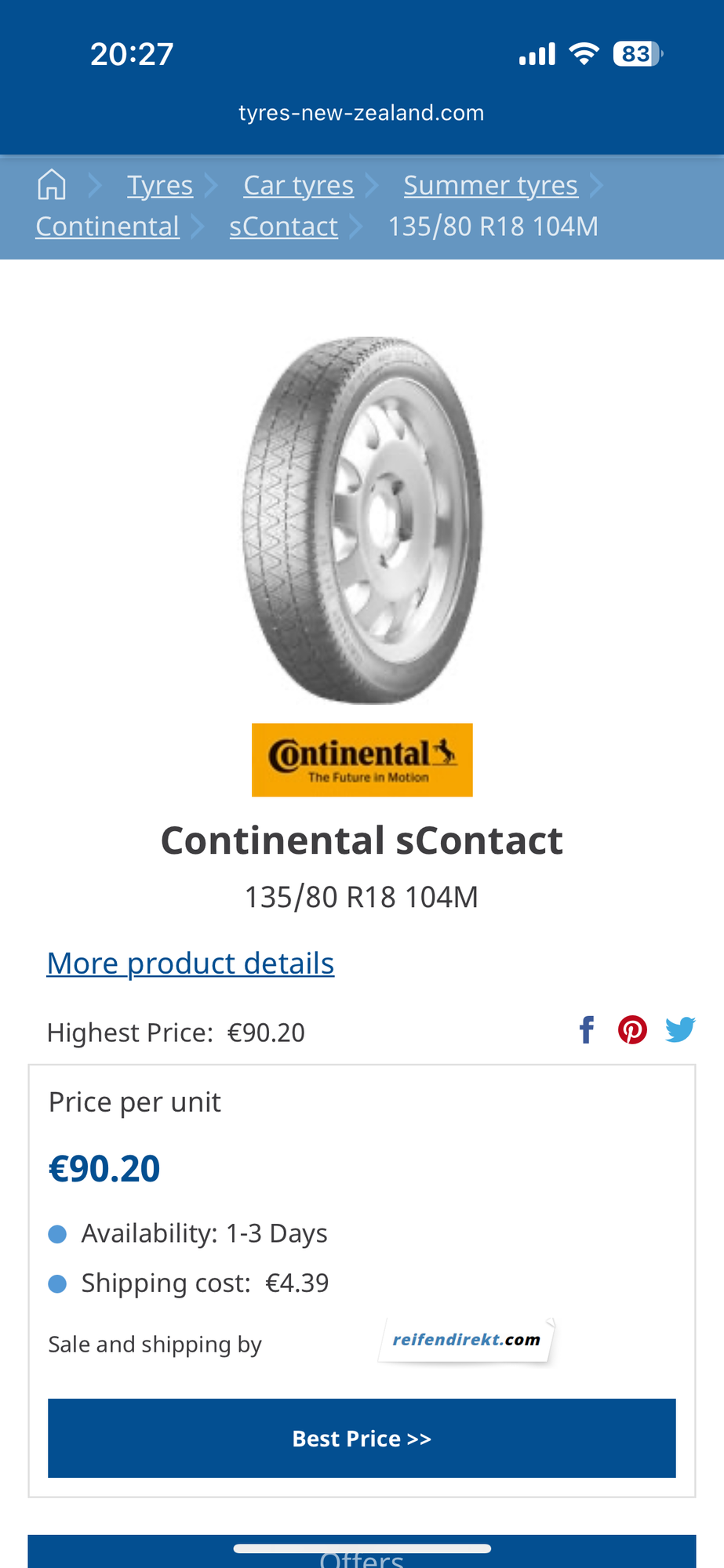Image resolution: width=724 pixels, height=1568 pixels.
Task: Open sContact breadcrumb link
Action: (283, 227)
